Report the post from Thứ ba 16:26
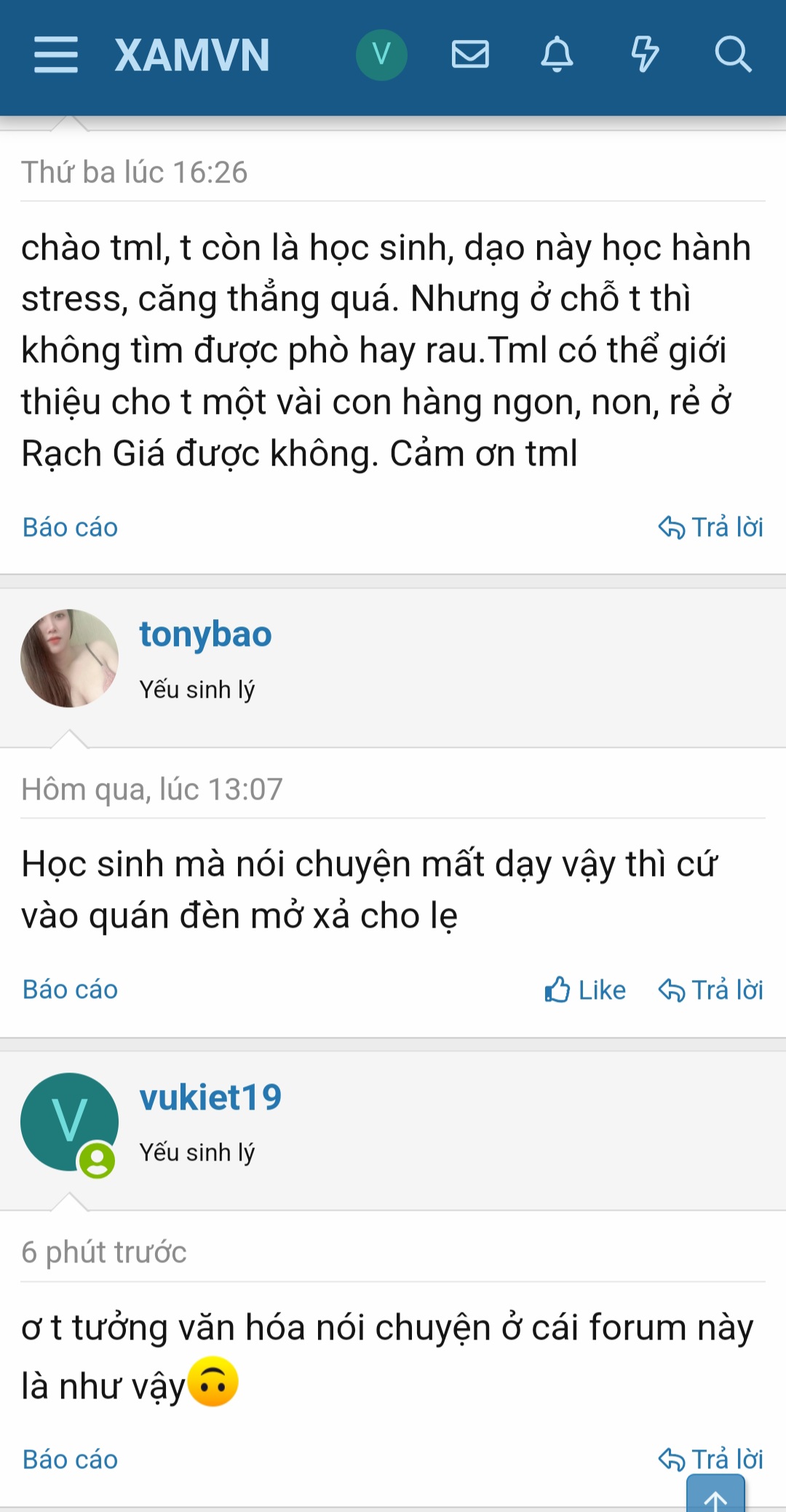 [70, 528]
